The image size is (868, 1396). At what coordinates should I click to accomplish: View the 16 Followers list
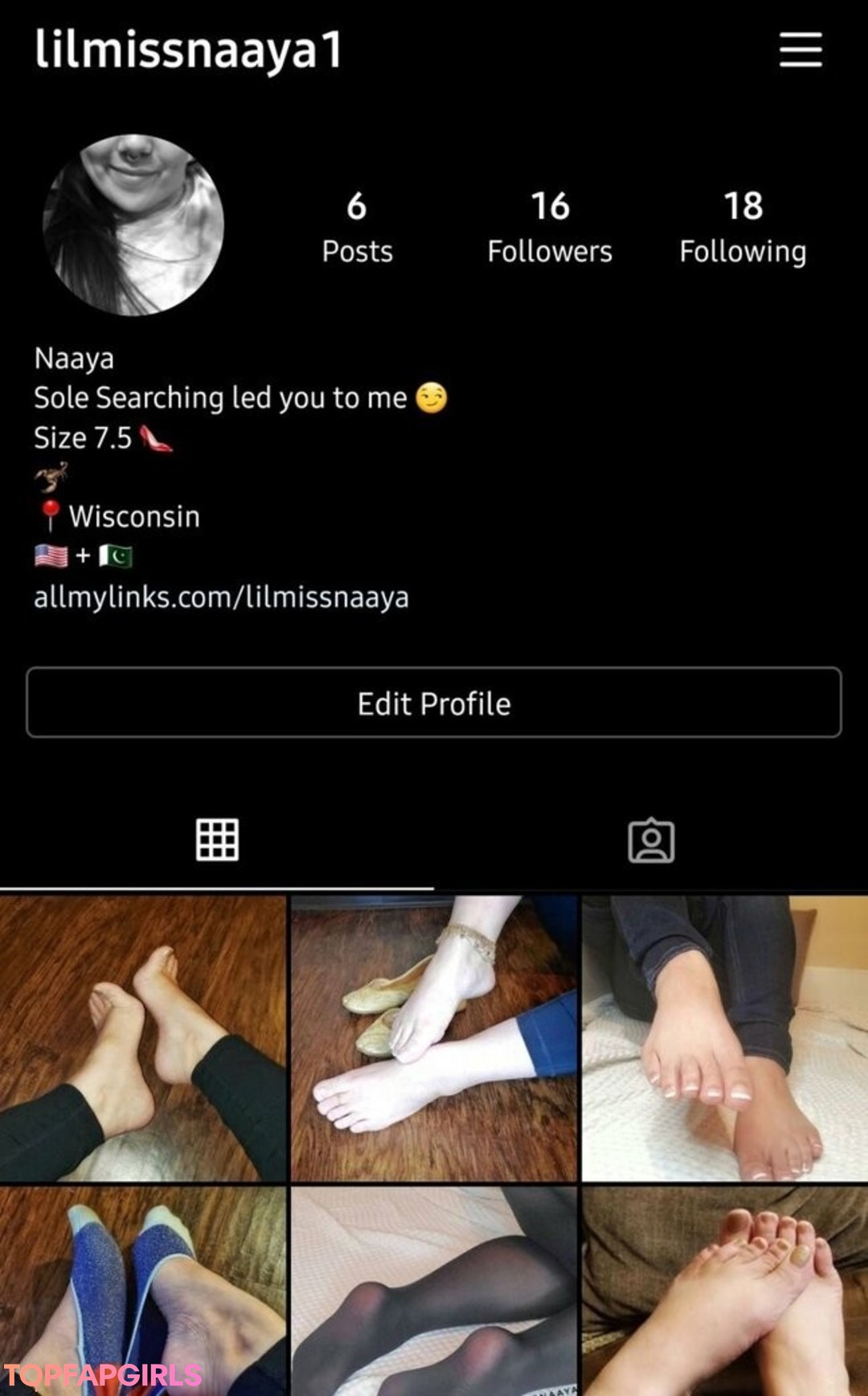pos(550,227)
